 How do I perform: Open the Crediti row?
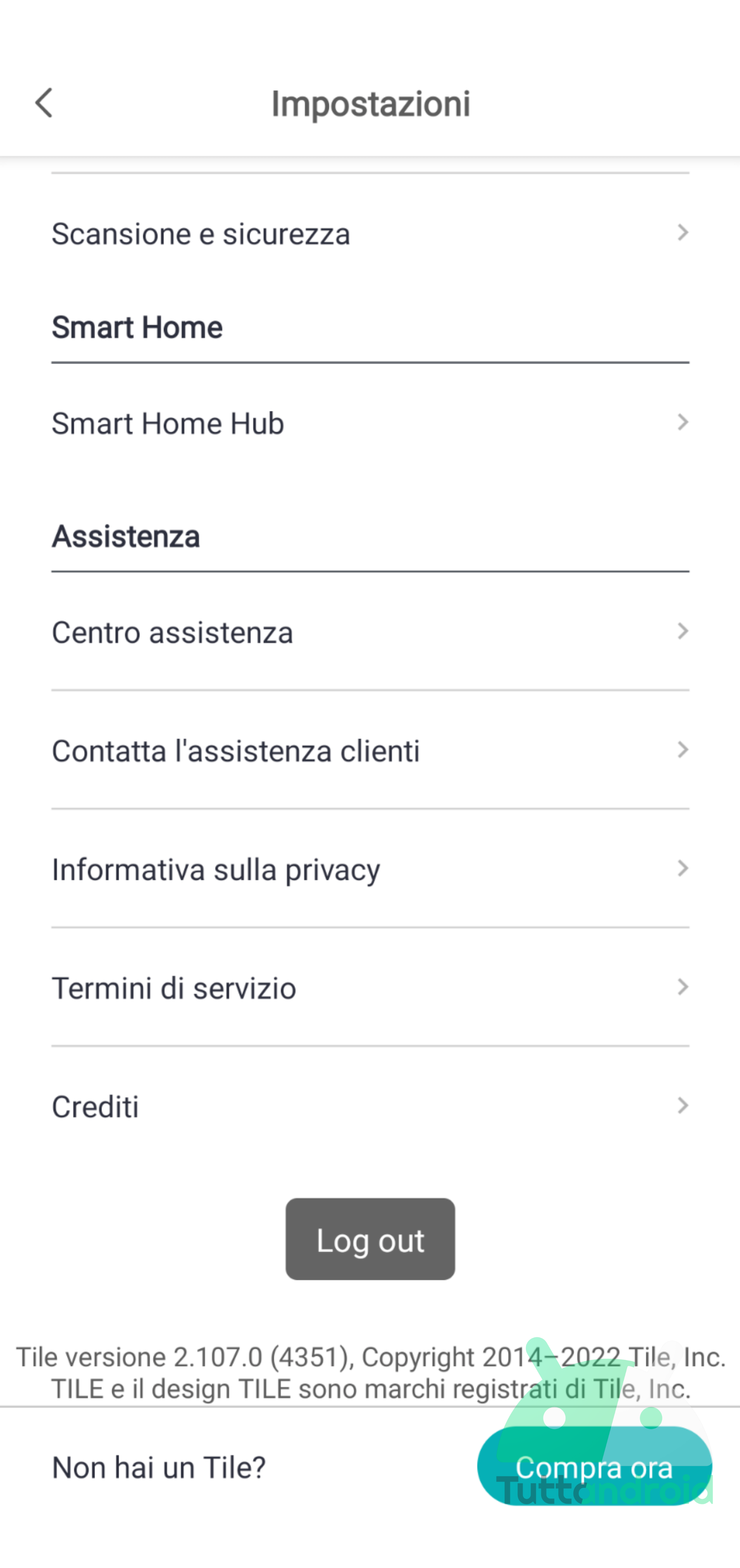(370, 1106)
